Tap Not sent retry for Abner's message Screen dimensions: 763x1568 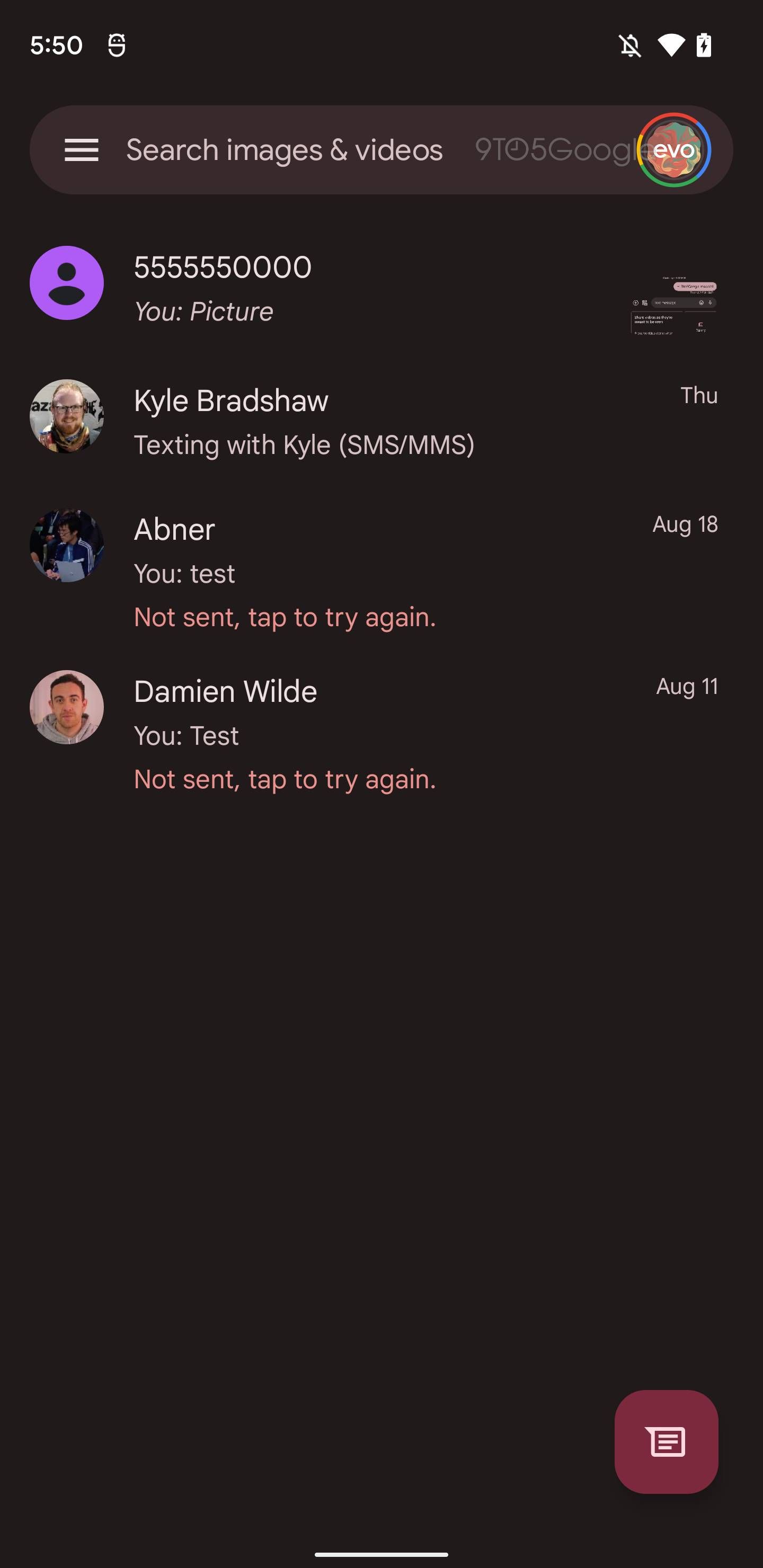click(285, 617)
